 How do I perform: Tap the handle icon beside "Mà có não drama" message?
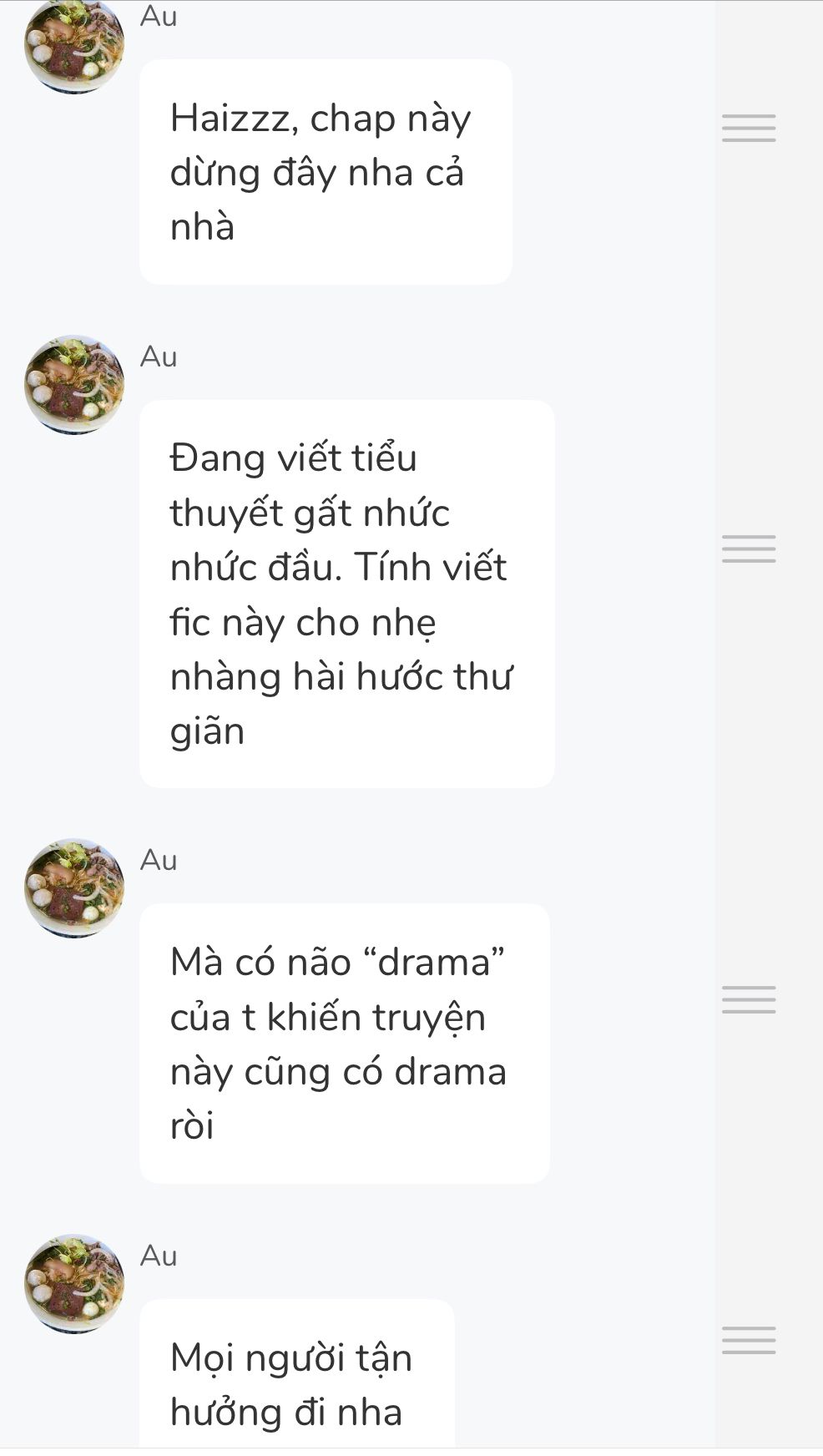click(749, 1000)
